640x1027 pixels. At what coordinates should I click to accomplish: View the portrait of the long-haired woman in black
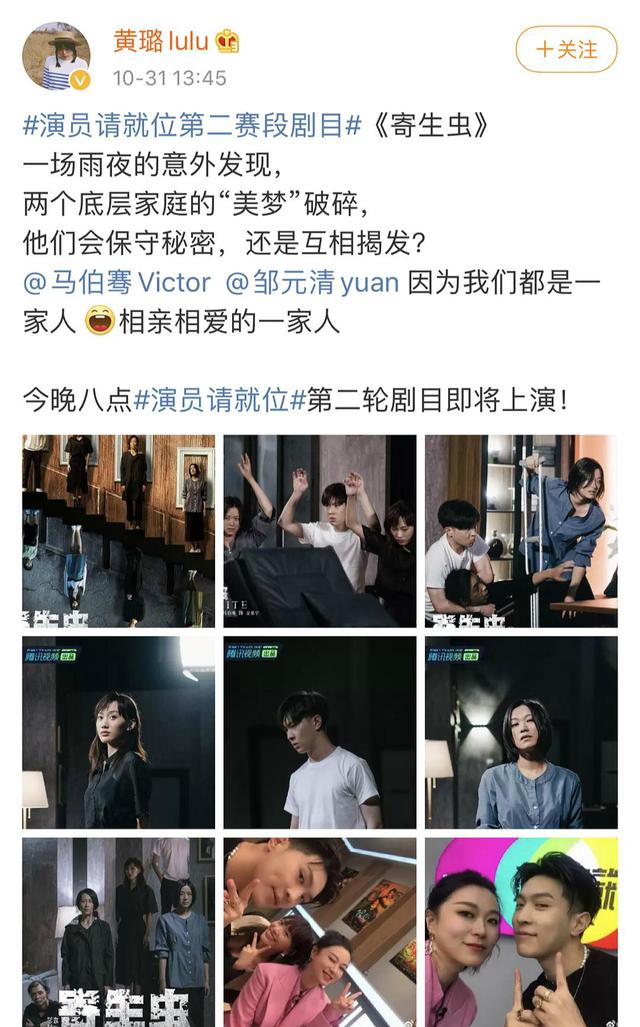click(119, 733)
